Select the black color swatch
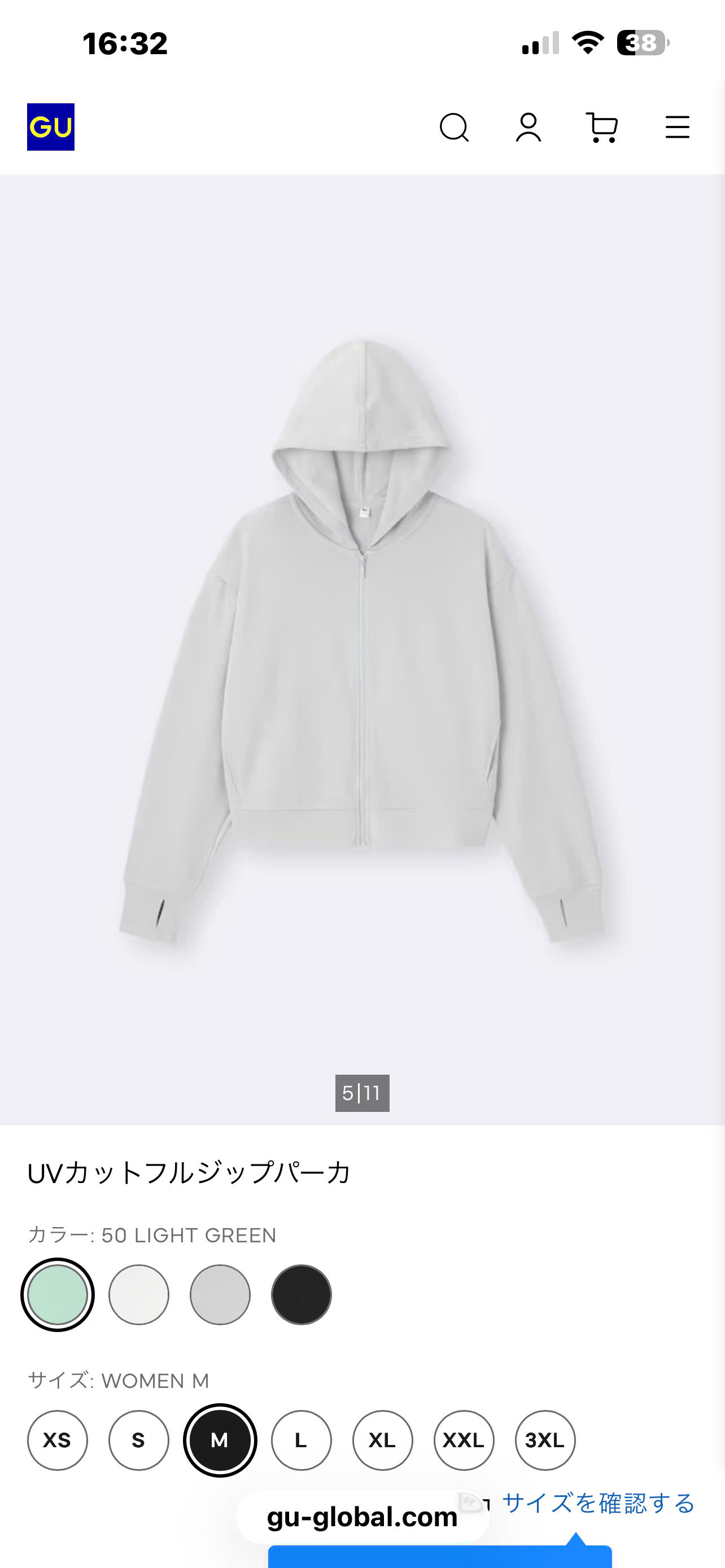The width and height of the screenshot is (725, 1568). [302, 1294]
